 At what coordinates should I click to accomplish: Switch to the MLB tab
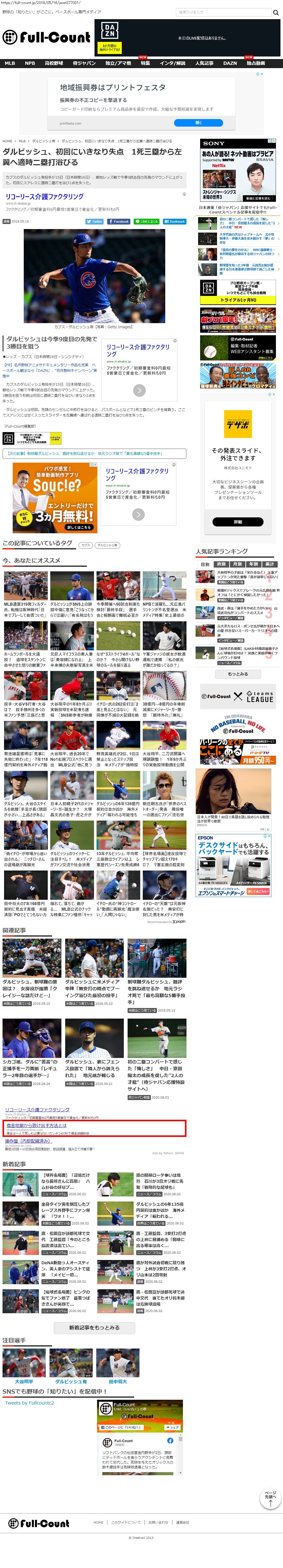(10, 63)
